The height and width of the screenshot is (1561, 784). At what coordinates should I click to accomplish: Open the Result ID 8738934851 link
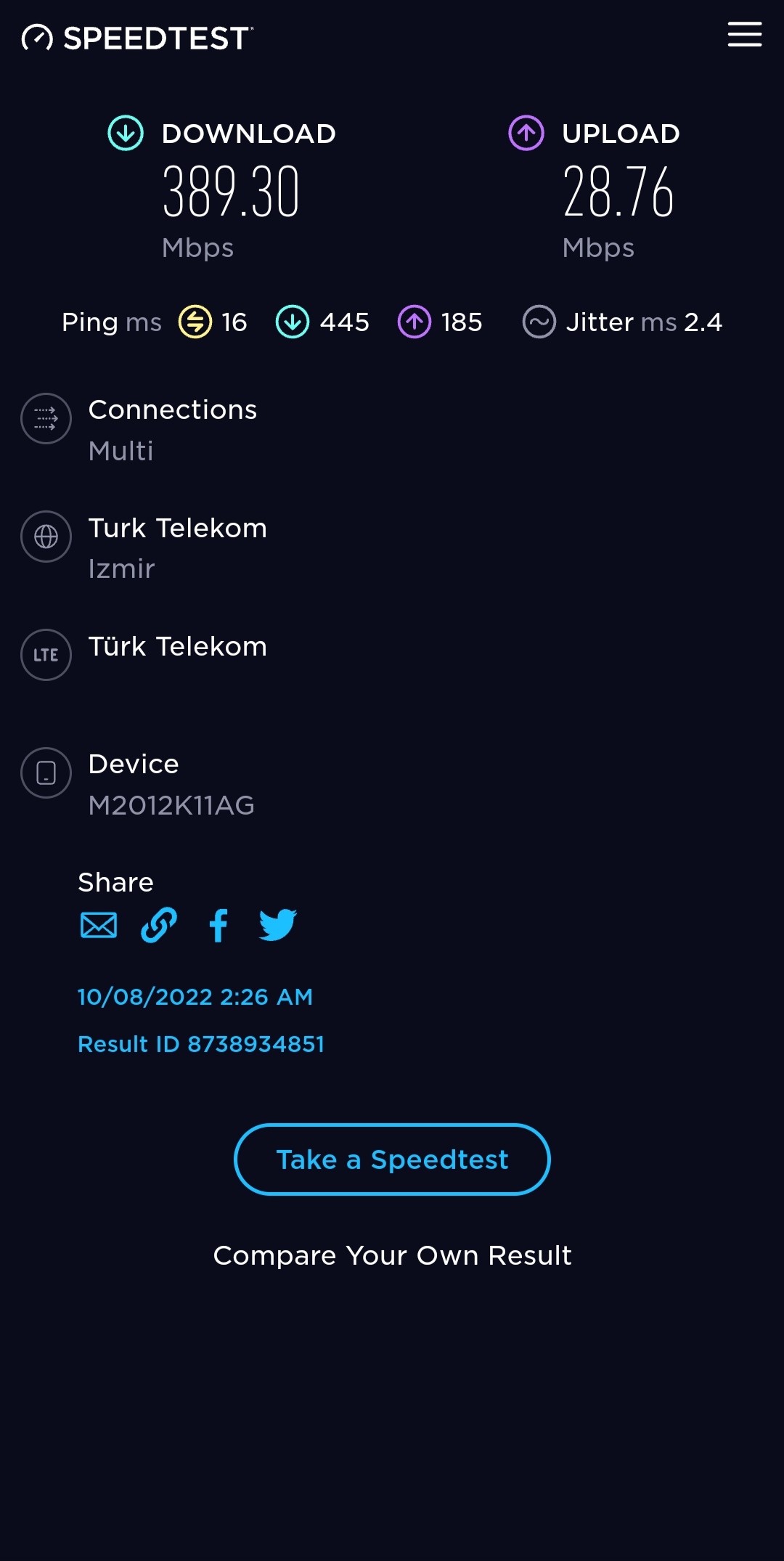click(x=201, y=1044)
